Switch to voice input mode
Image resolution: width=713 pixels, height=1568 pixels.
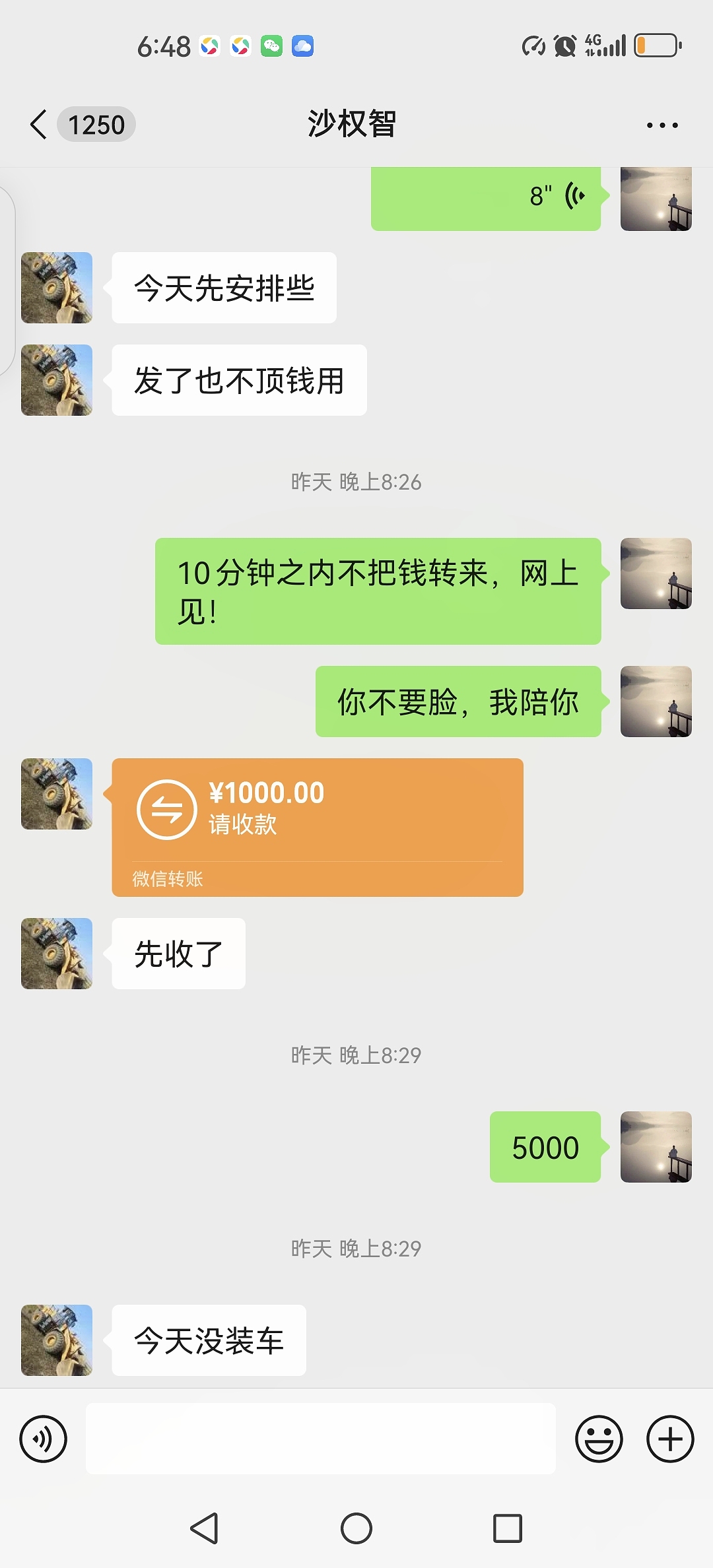pyautogui.click(x=44, y=1439)
